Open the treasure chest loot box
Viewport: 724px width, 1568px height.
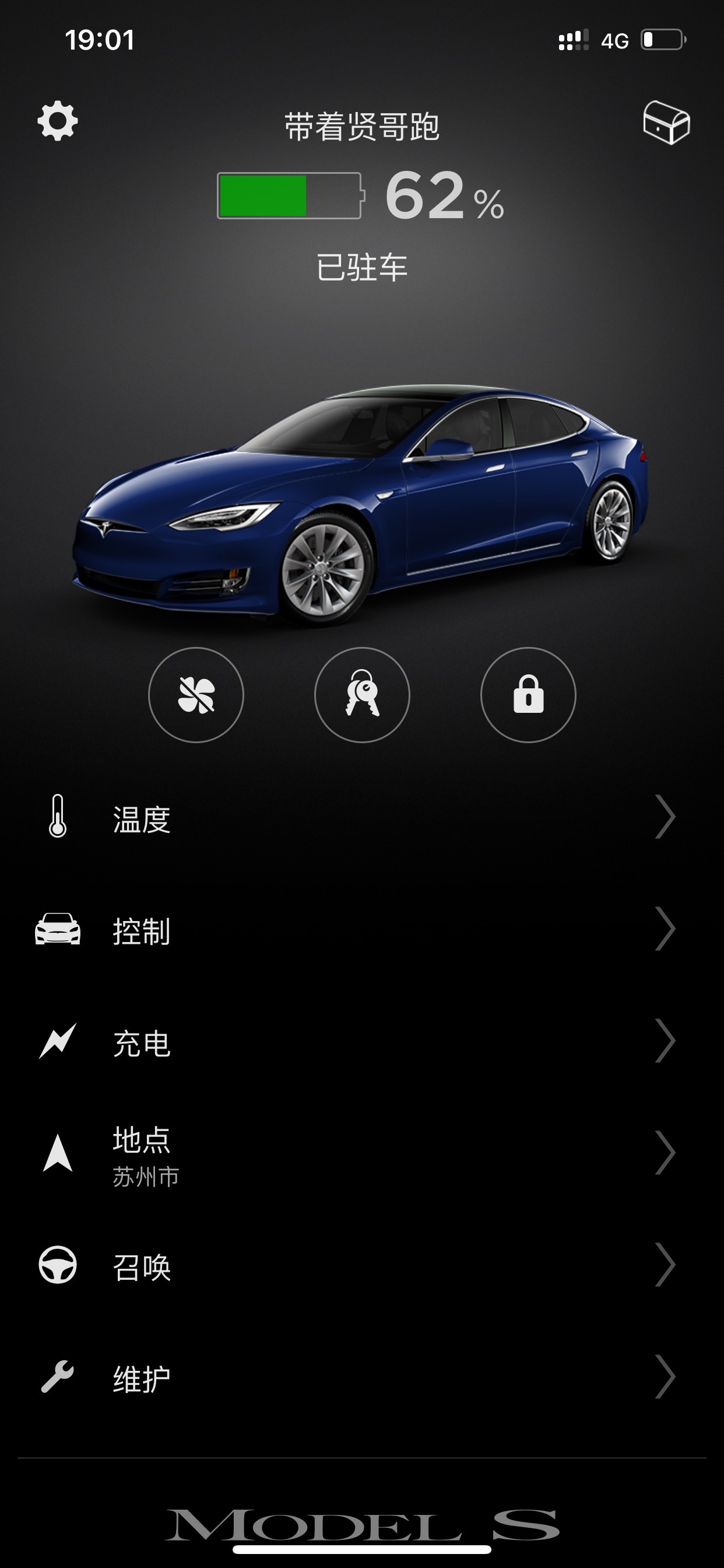coord(666,123)
